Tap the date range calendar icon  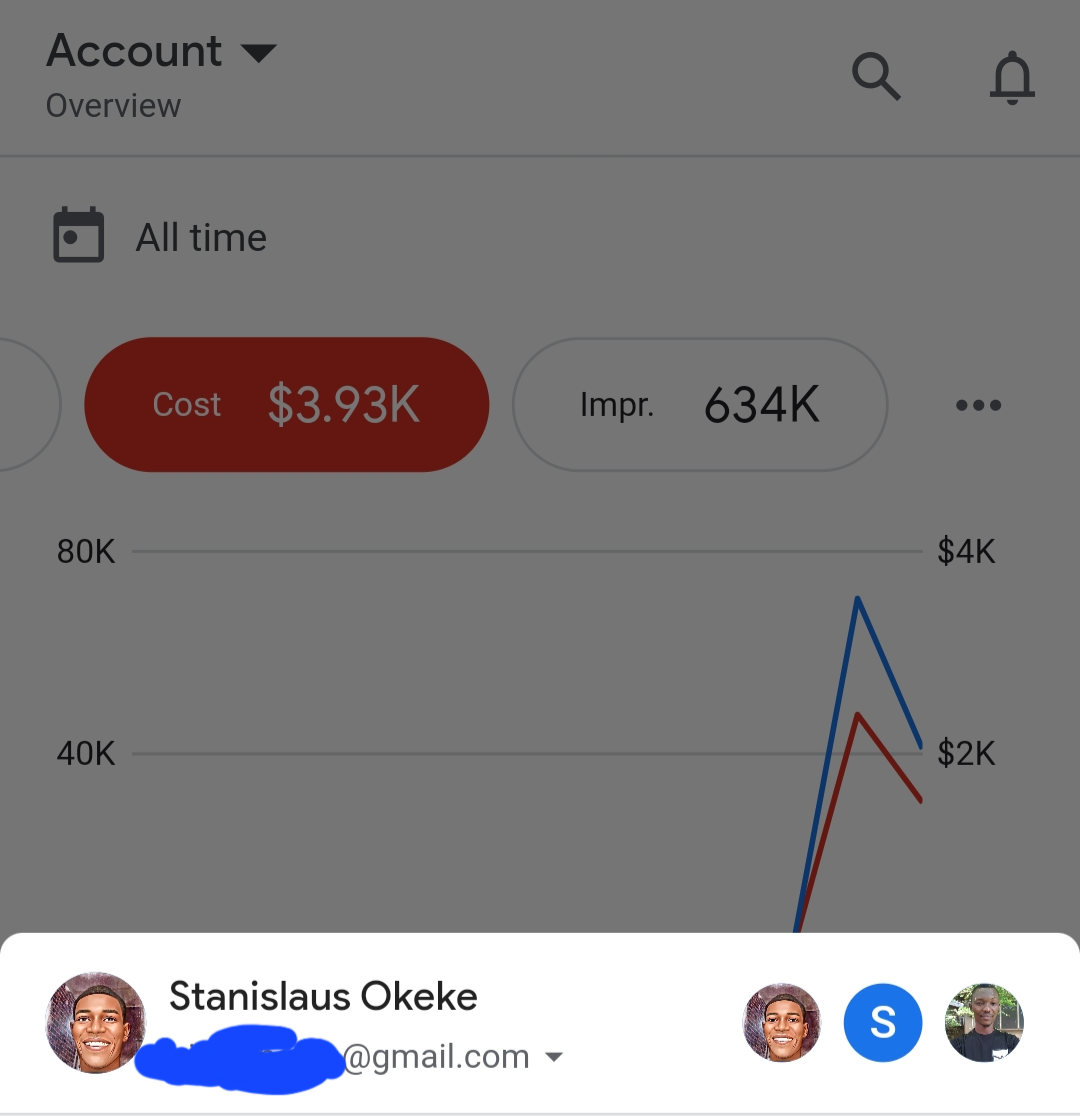coord(78,234)
